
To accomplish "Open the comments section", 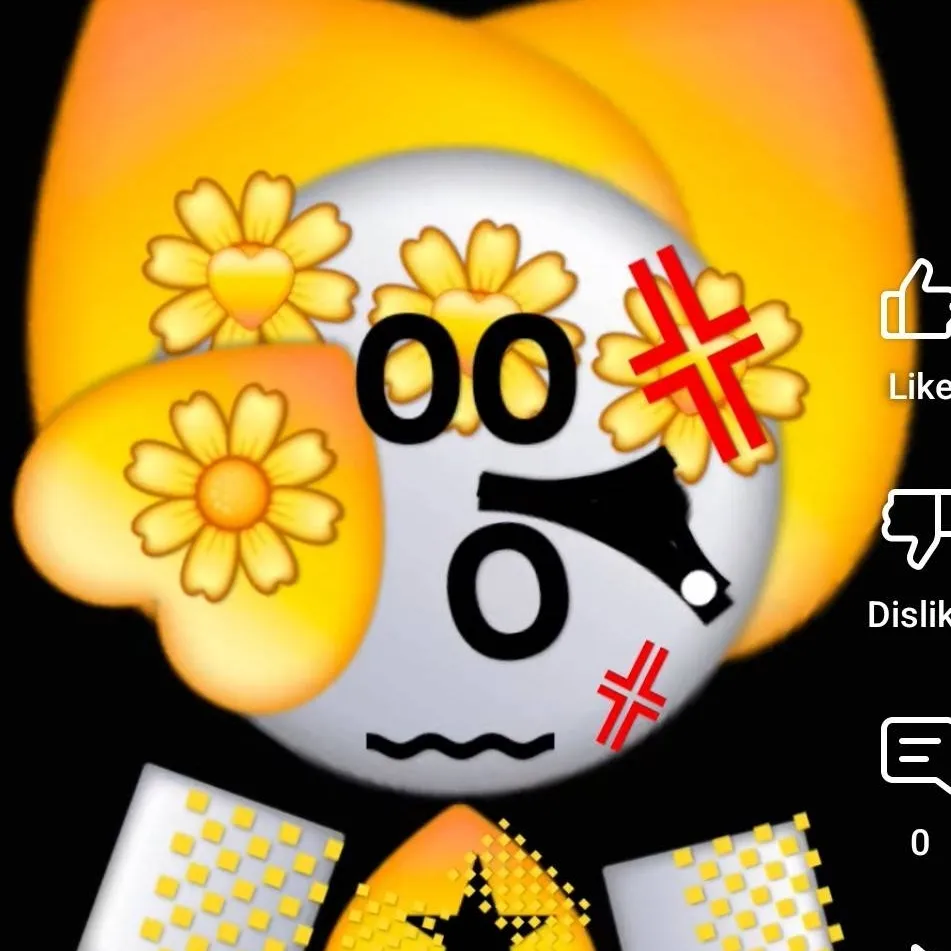I will pos(918,755).
